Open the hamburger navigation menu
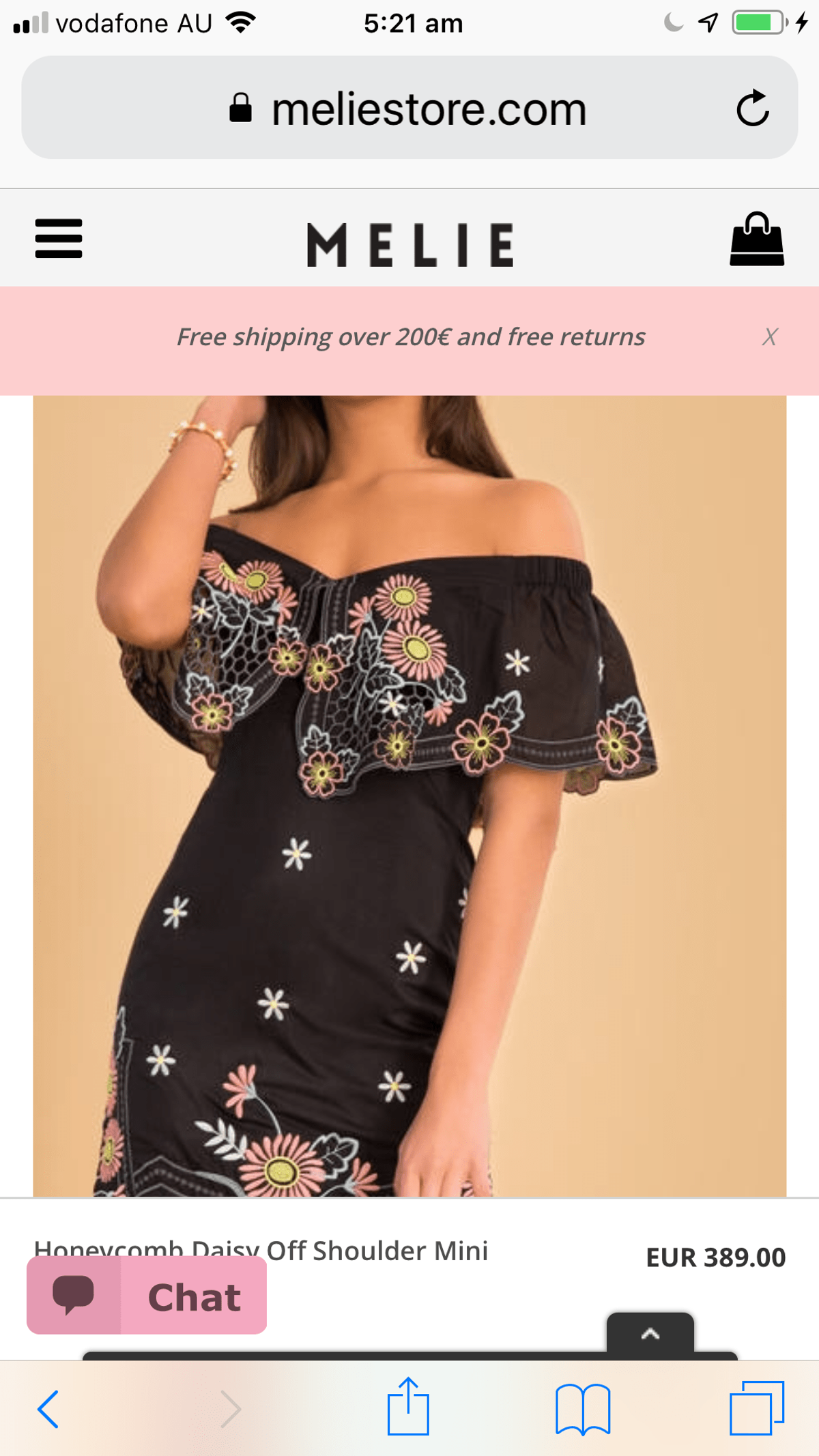Image resolution: width=819 pixels, height=1456 pixels. [58, 239]
